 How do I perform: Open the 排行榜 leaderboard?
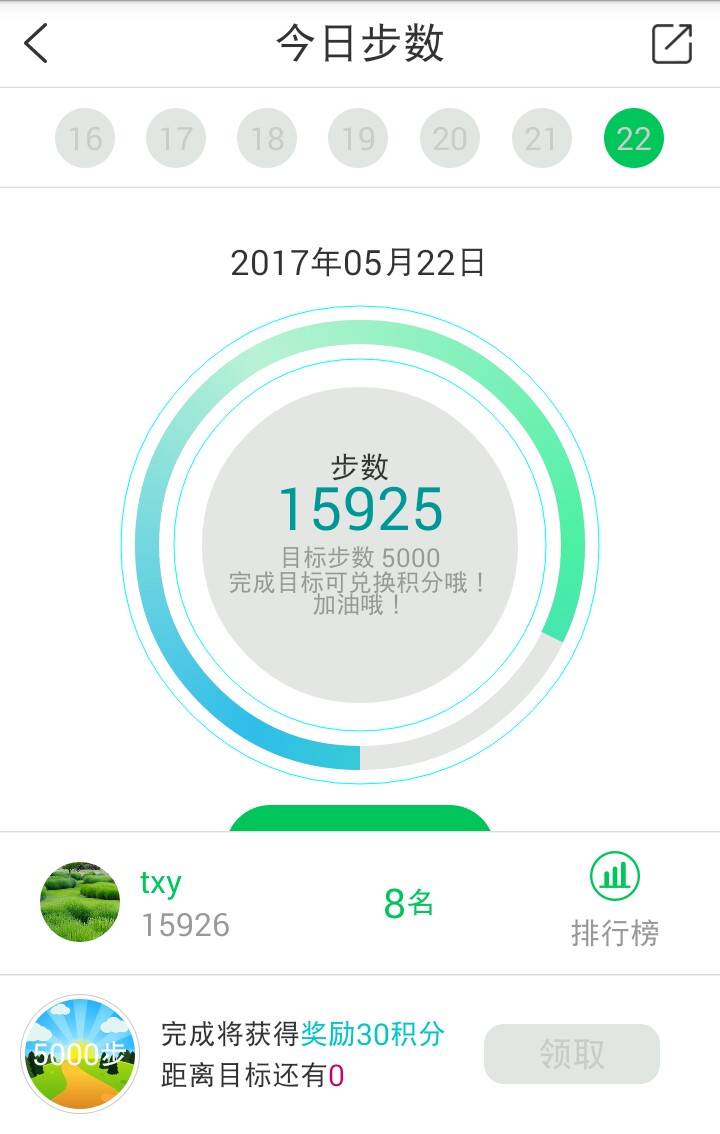(614, 901)
